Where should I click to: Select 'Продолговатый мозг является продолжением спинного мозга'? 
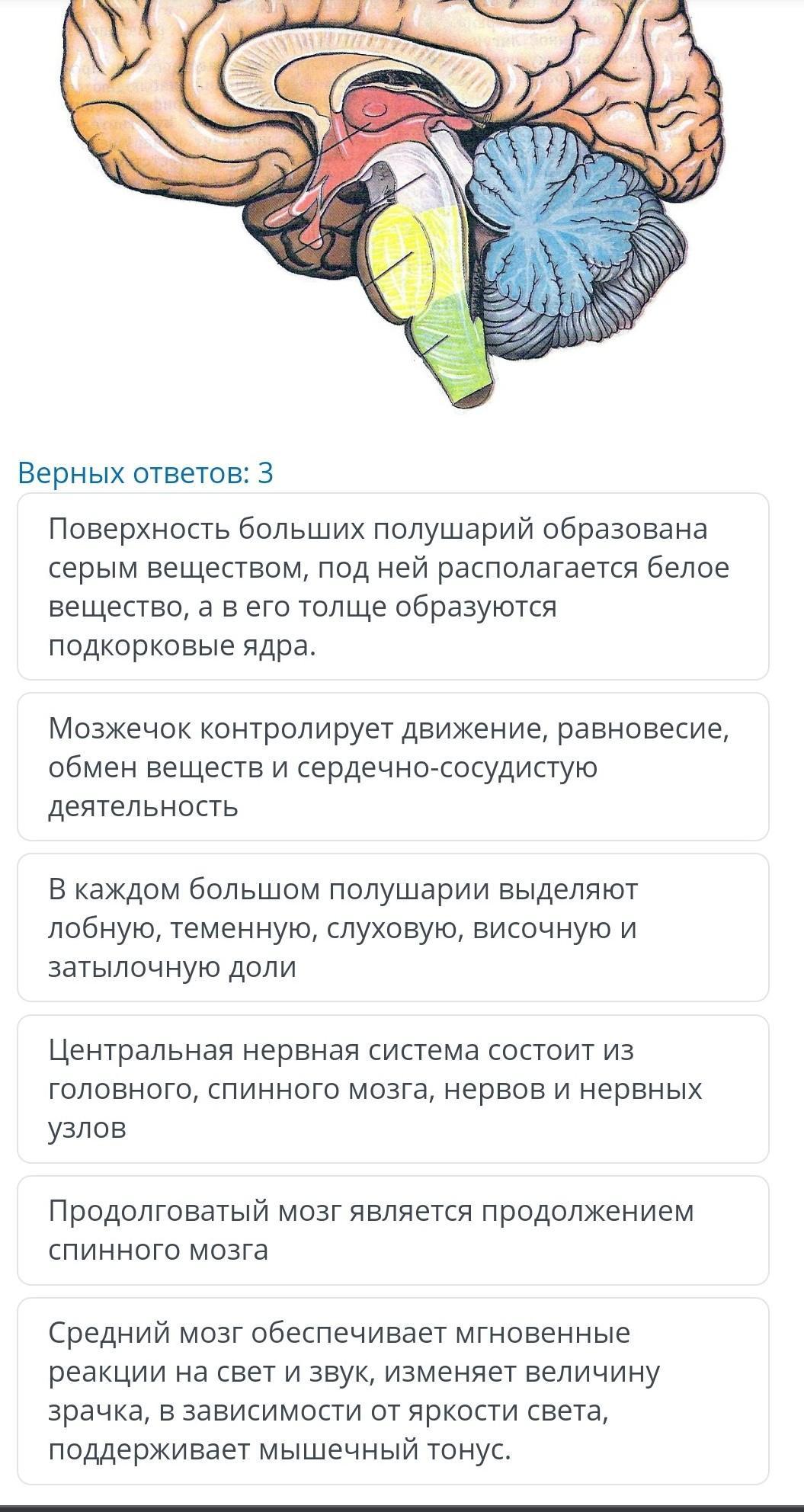pos(393,1230)
